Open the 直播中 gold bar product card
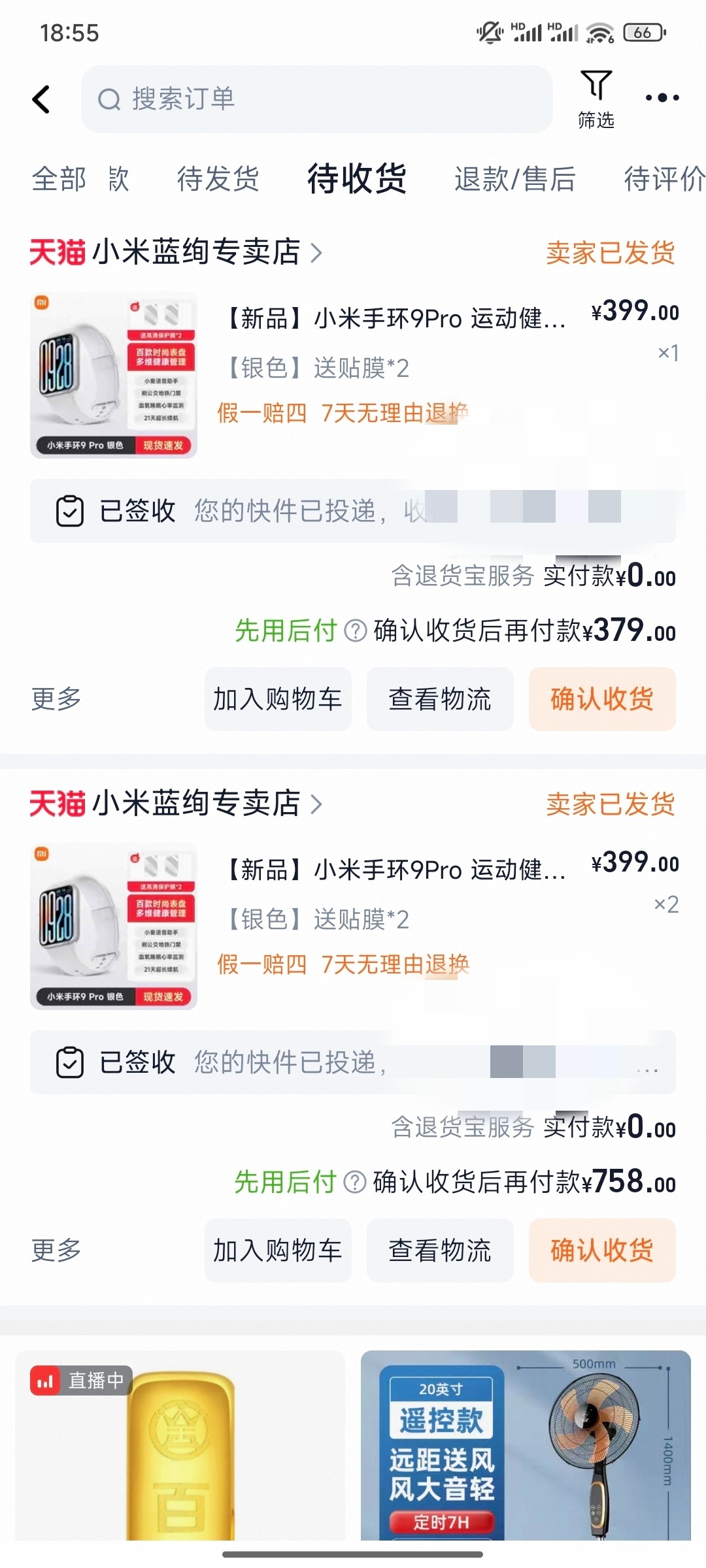Screen dimensions: 706x1568 pyautogui.click(x=180, y=1445)
